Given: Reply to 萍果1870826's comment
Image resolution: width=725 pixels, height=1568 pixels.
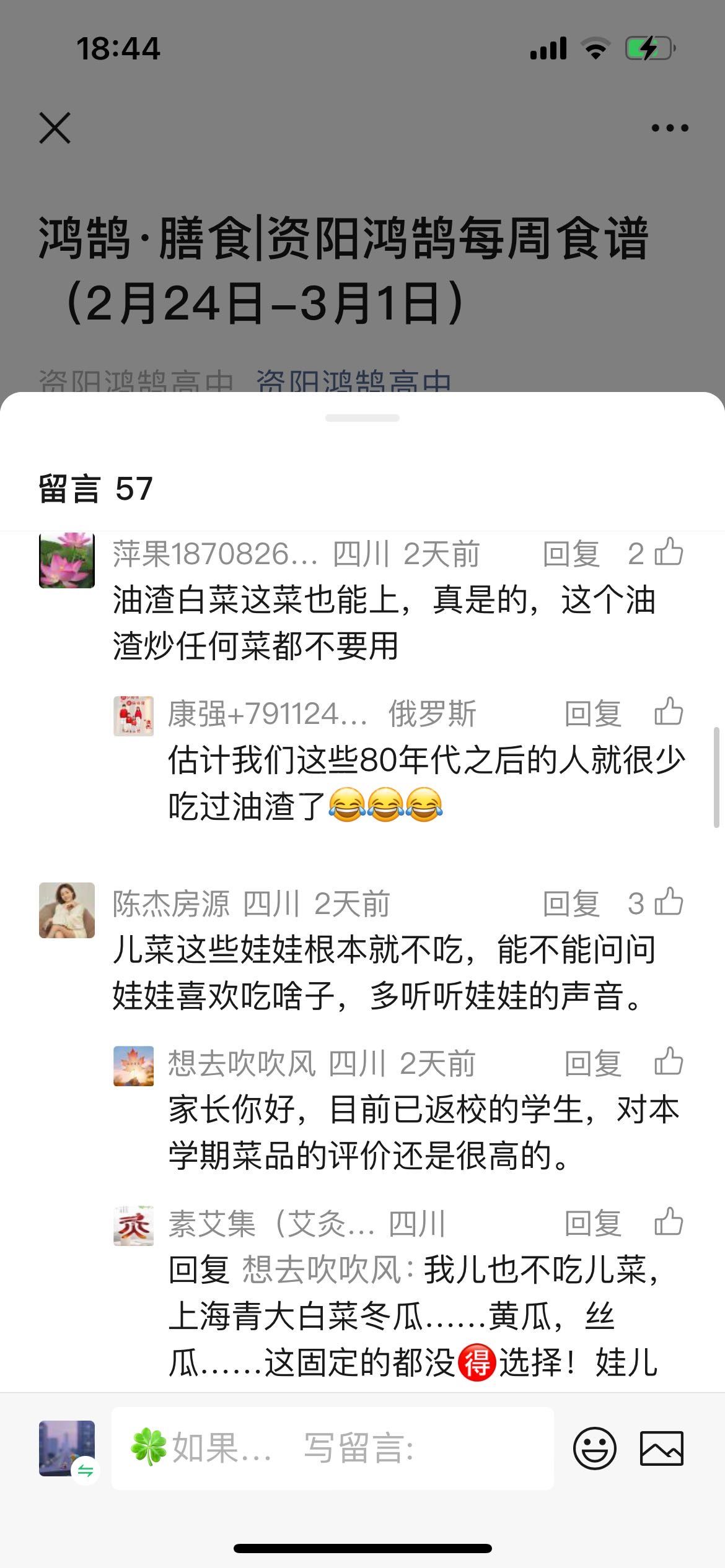Looking at the screenshot, I should coord(571,554).
